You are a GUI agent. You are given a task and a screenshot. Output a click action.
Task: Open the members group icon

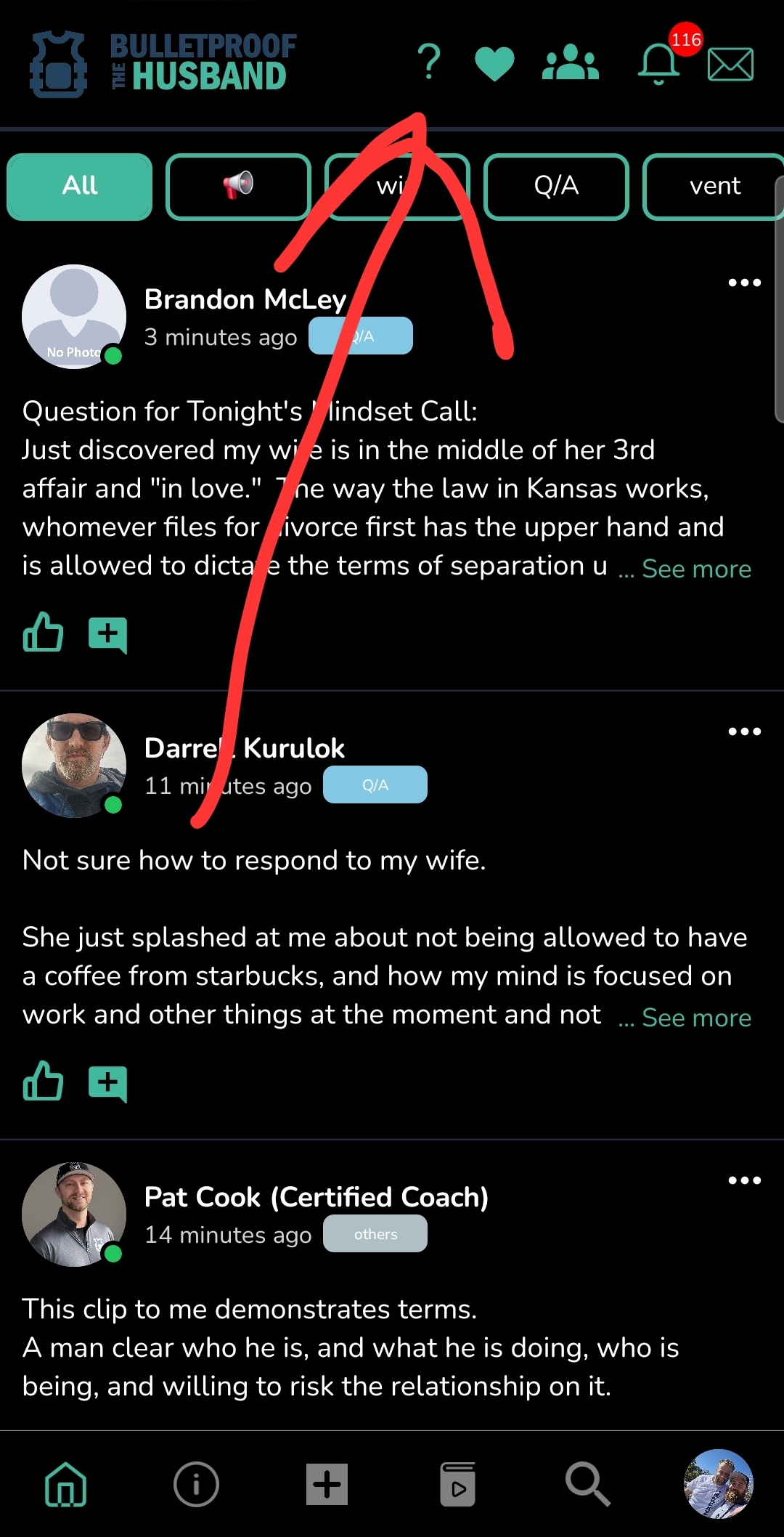(x=571, y=62)
